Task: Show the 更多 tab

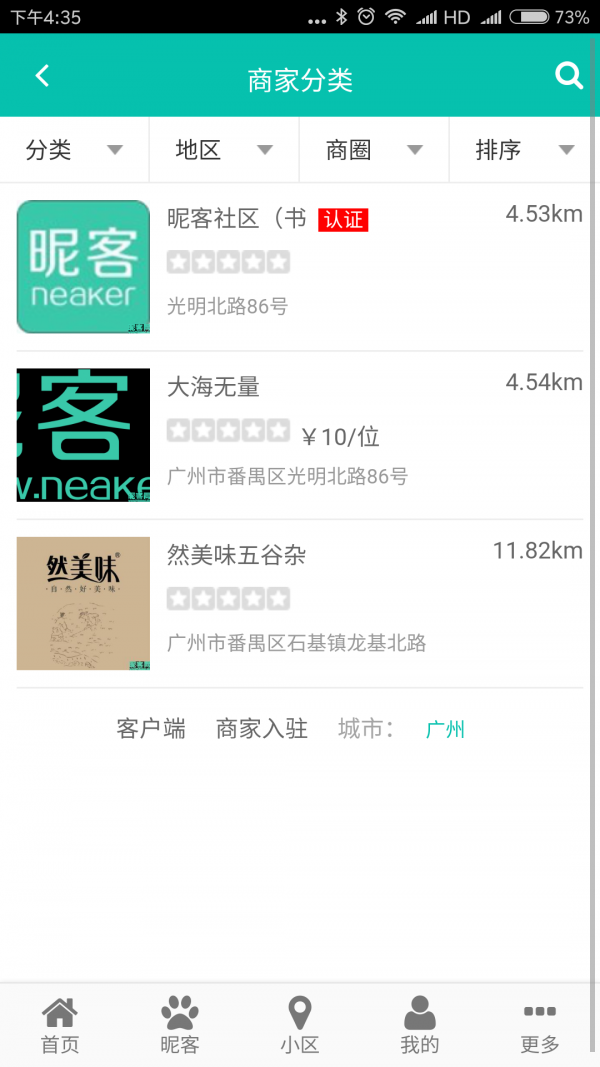Action: pyautogui.click(x=540, y=1026)
